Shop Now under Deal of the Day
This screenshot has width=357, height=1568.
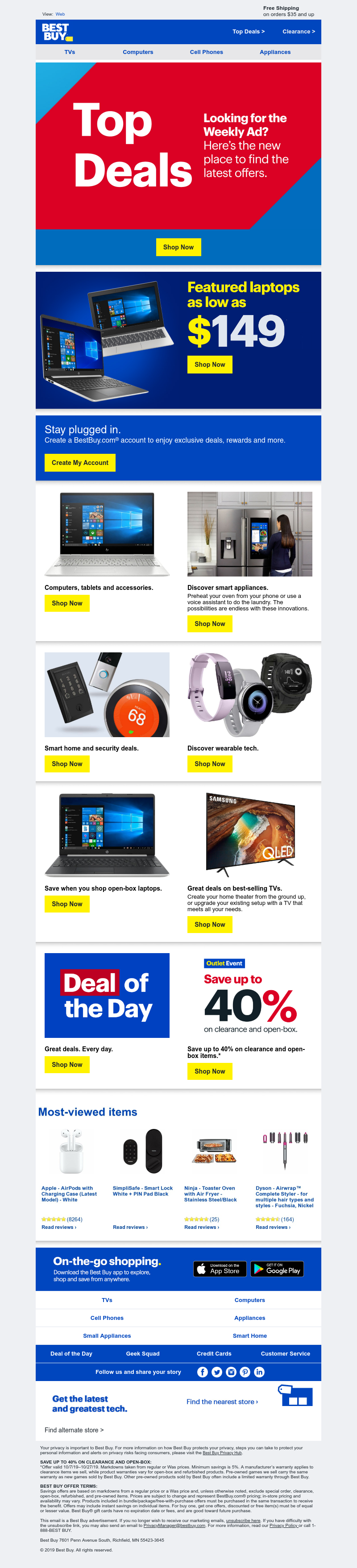(67, 1065)
